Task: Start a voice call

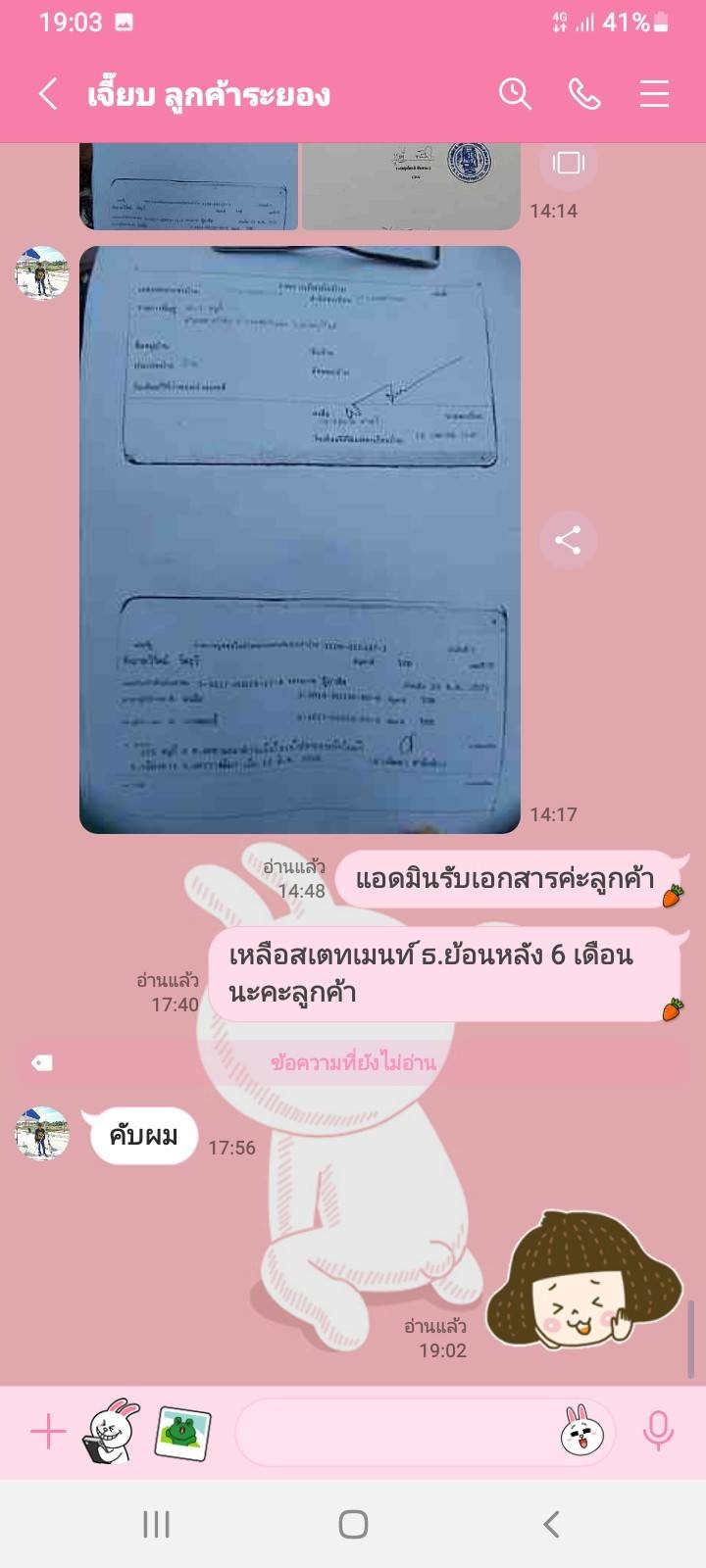Action: (x=584, y=94)
